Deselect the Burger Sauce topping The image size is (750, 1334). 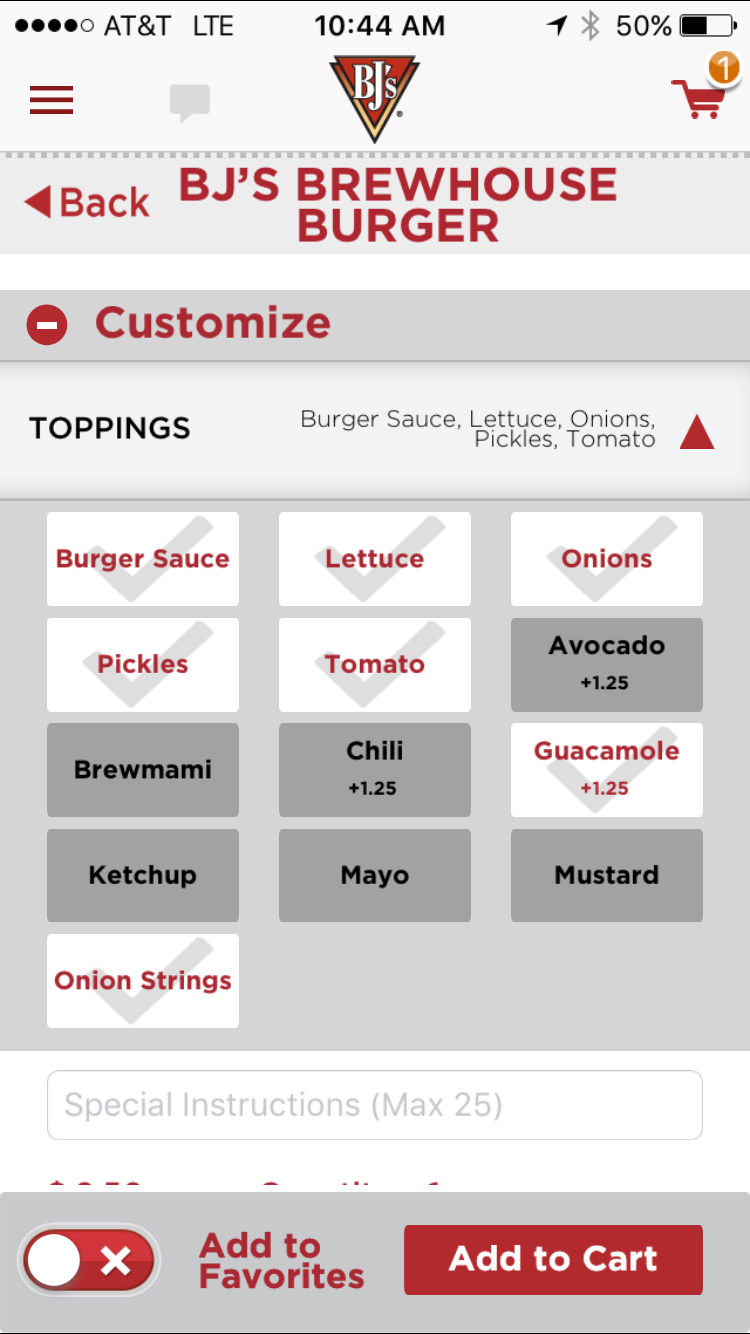coord(143,559)
